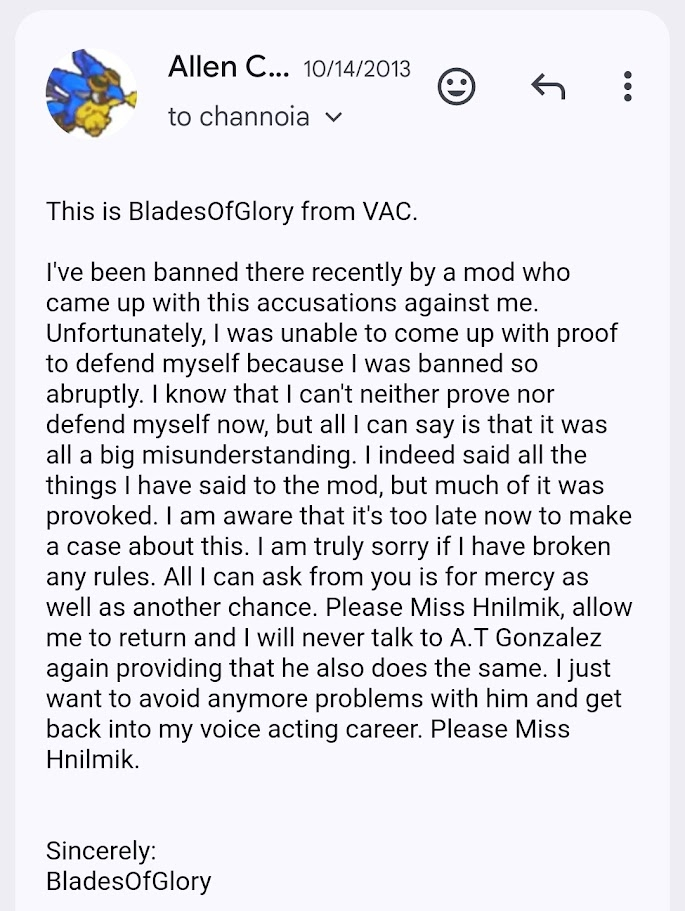
Task: Open the sender's profile picture
Action: click(x=92, y=93)
